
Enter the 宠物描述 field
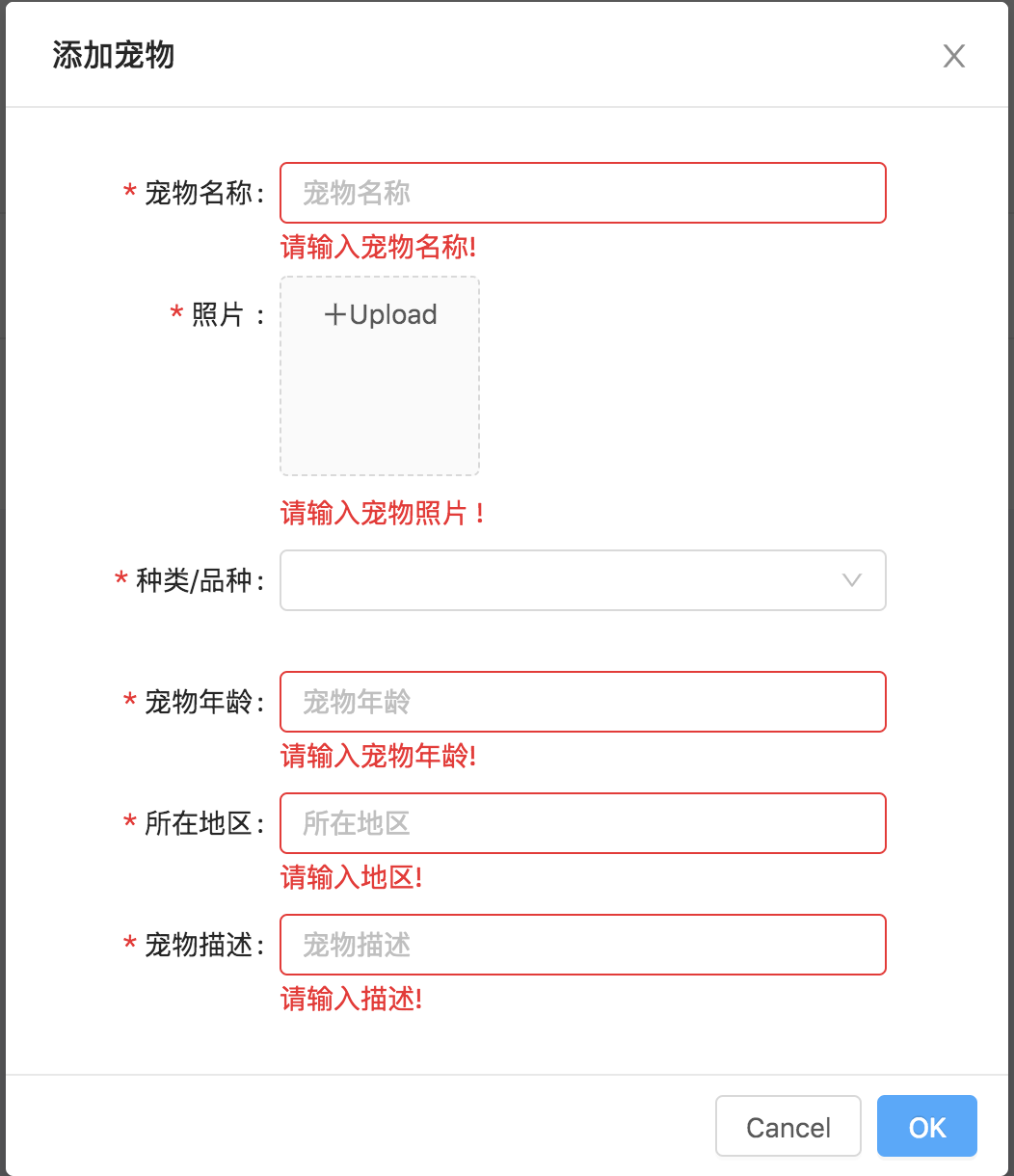582,945
